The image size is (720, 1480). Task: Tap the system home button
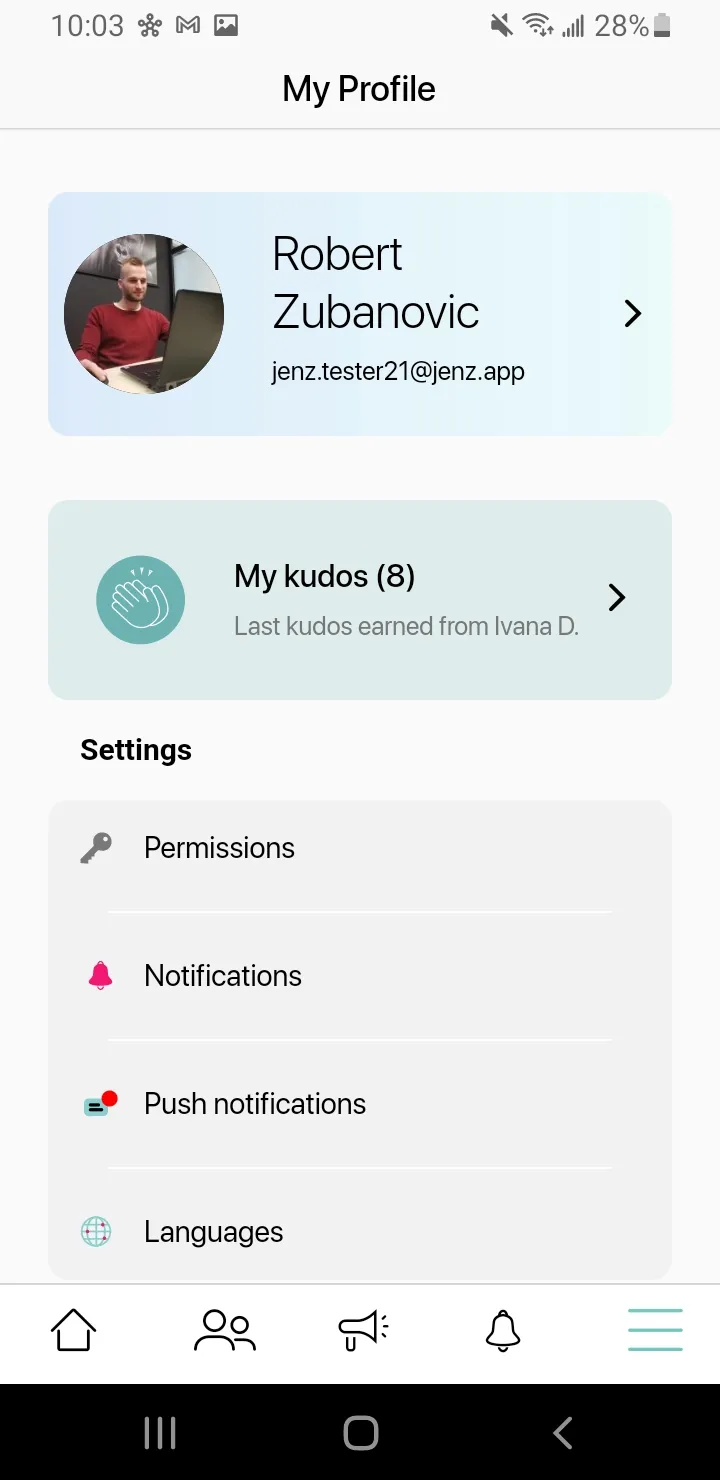click(360, 1433)
